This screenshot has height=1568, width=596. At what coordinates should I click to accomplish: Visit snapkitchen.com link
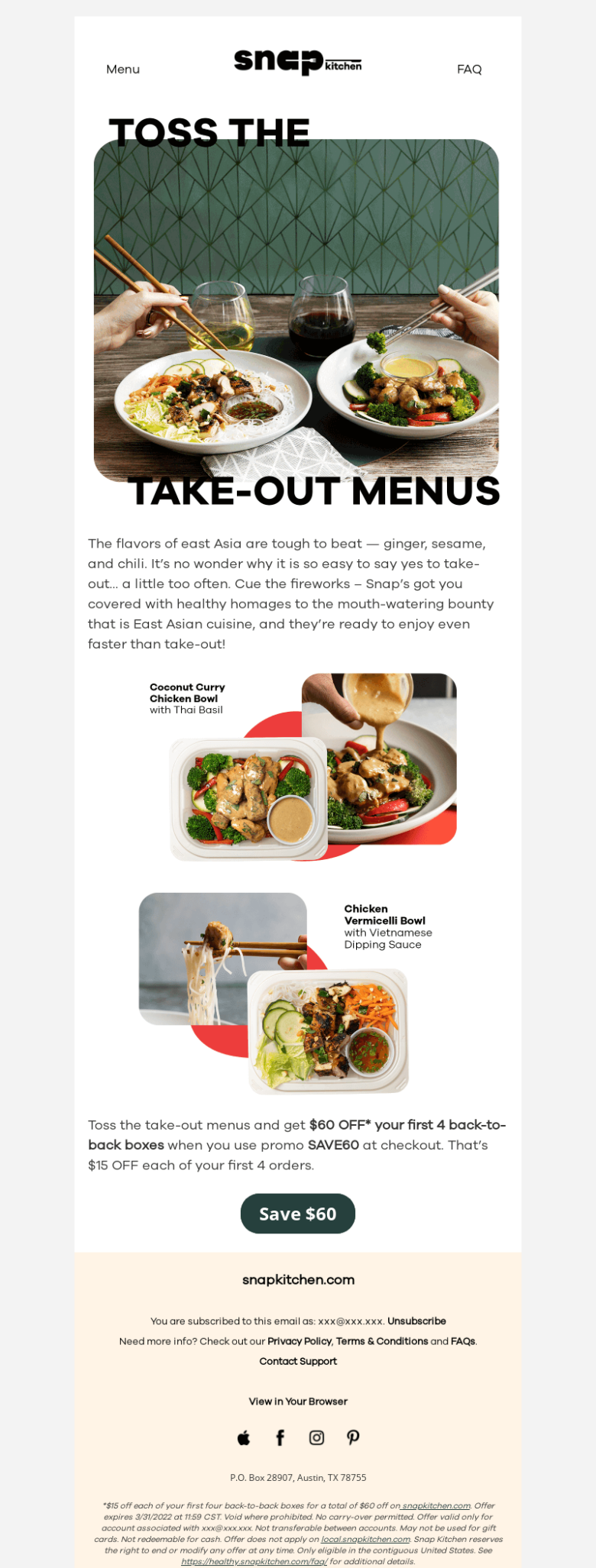298,1280
